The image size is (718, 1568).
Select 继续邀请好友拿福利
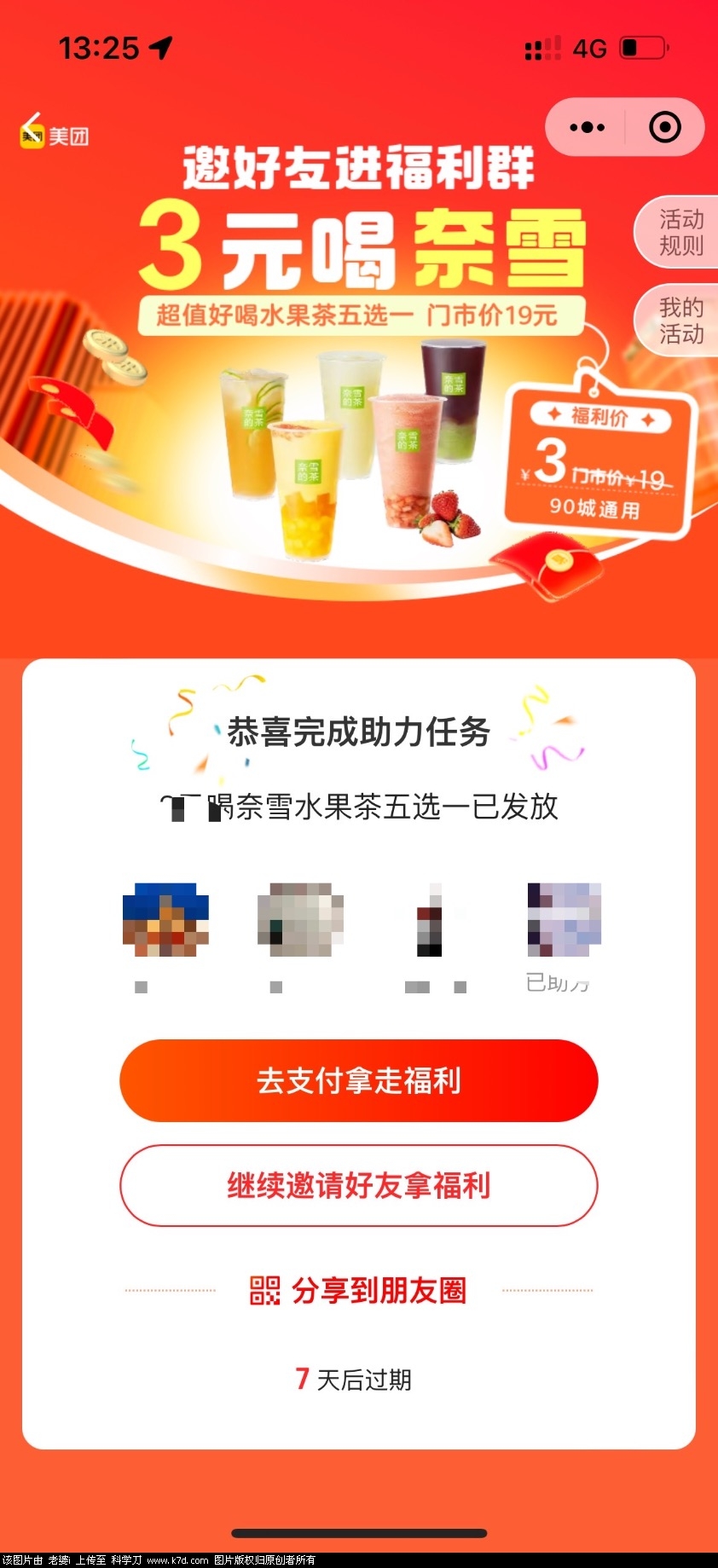tap(358, 1185)
